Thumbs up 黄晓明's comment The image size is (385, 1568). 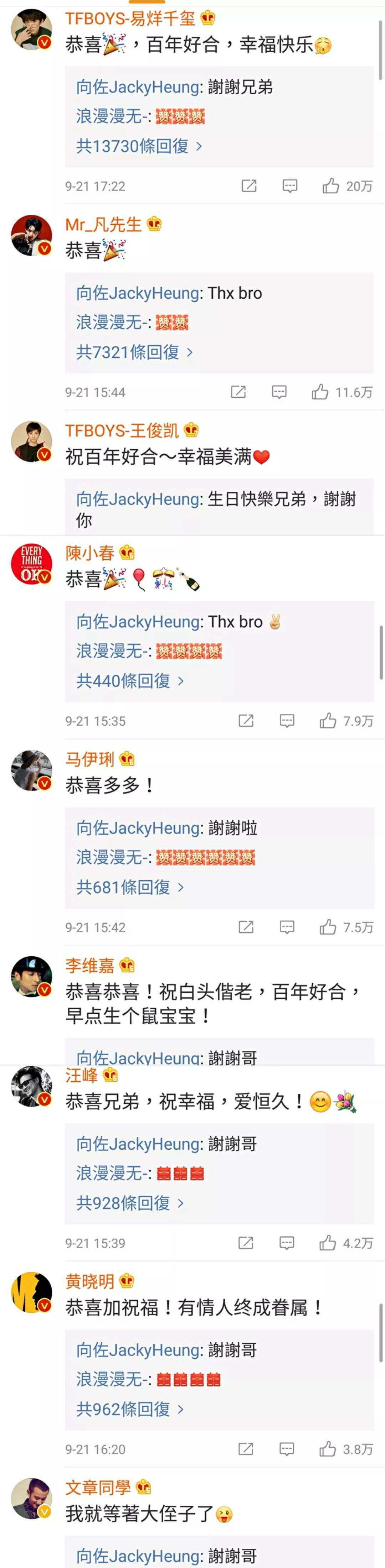click(x=328, y=1449)
